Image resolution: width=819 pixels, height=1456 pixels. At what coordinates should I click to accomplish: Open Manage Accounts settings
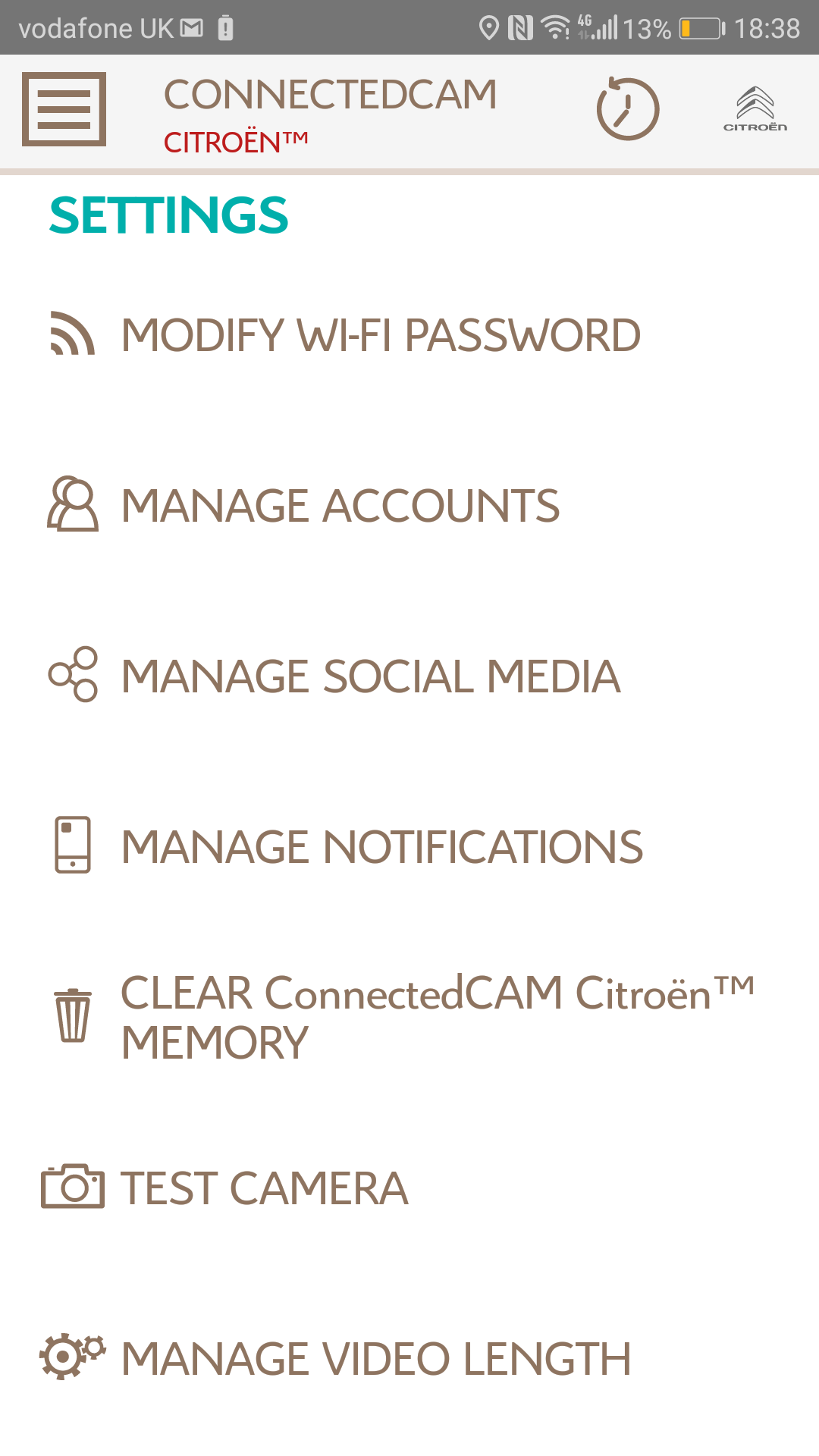pyautogui.click(x=409, y=506)
